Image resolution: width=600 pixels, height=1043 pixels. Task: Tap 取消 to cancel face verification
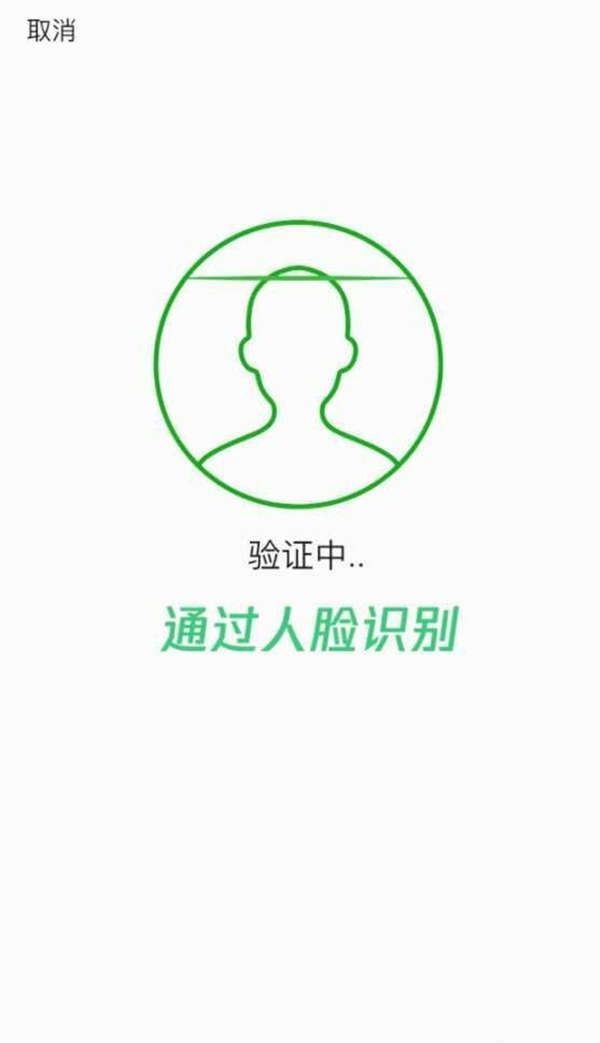[51, 31]
